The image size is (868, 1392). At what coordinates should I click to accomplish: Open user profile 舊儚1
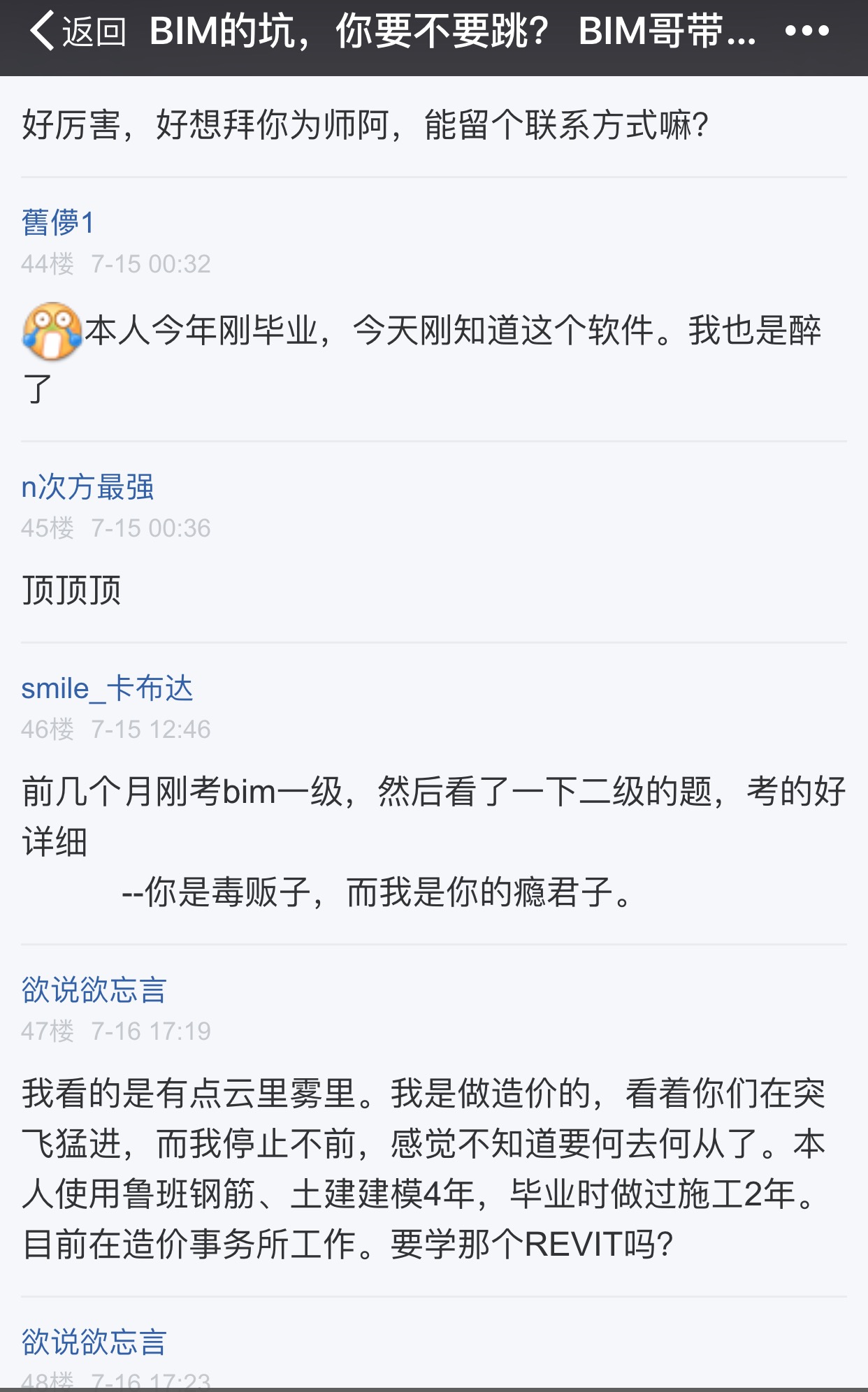pos(57,223)
